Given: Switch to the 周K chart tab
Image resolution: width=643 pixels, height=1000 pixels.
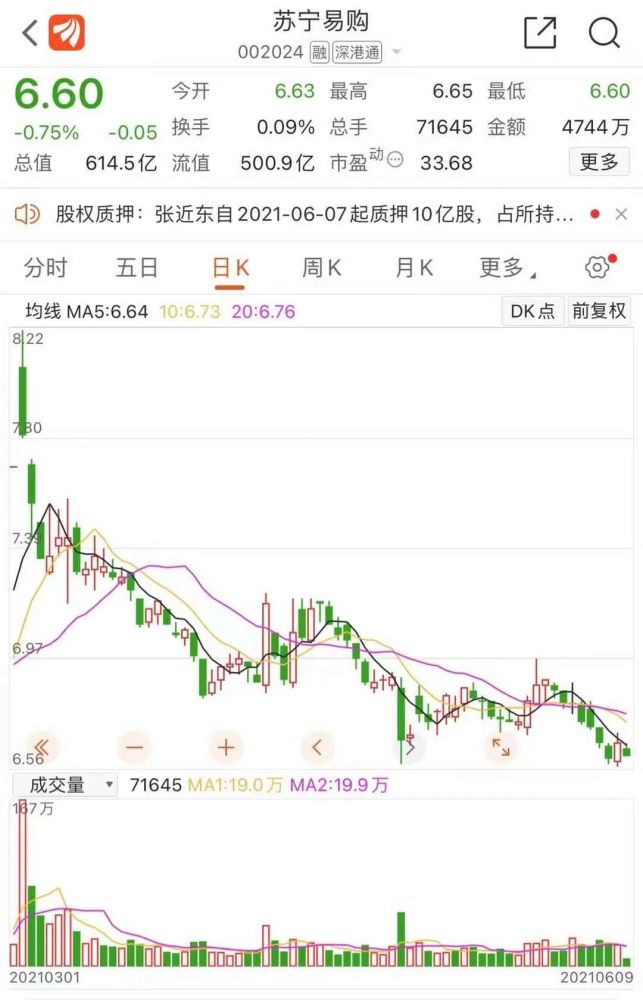Looking at the screenshot, I should (x=322, y=268).
